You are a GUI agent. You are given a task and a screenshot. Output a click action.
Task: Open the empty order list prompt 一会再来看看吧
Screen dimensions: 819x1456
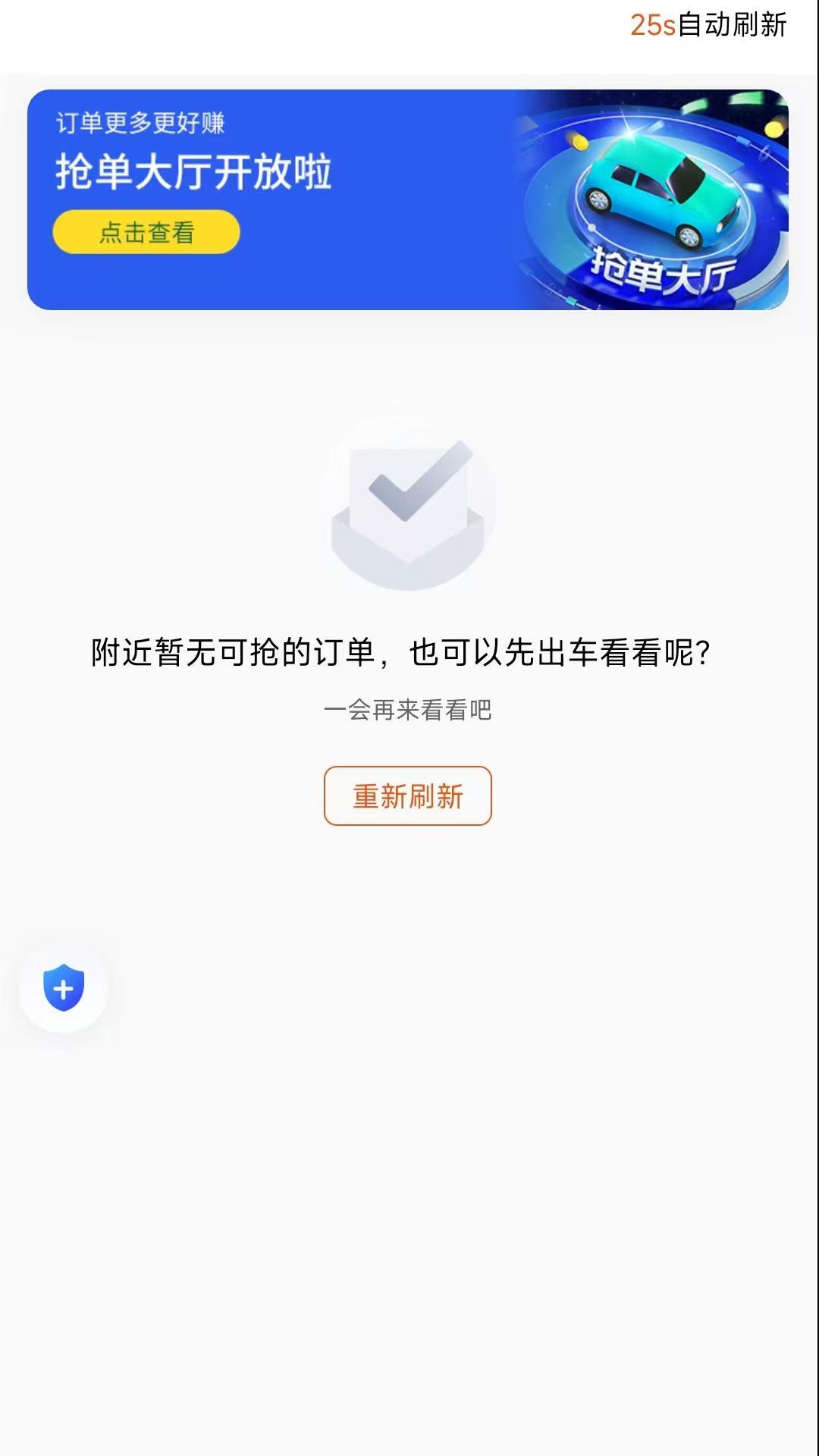click(409, 711)
